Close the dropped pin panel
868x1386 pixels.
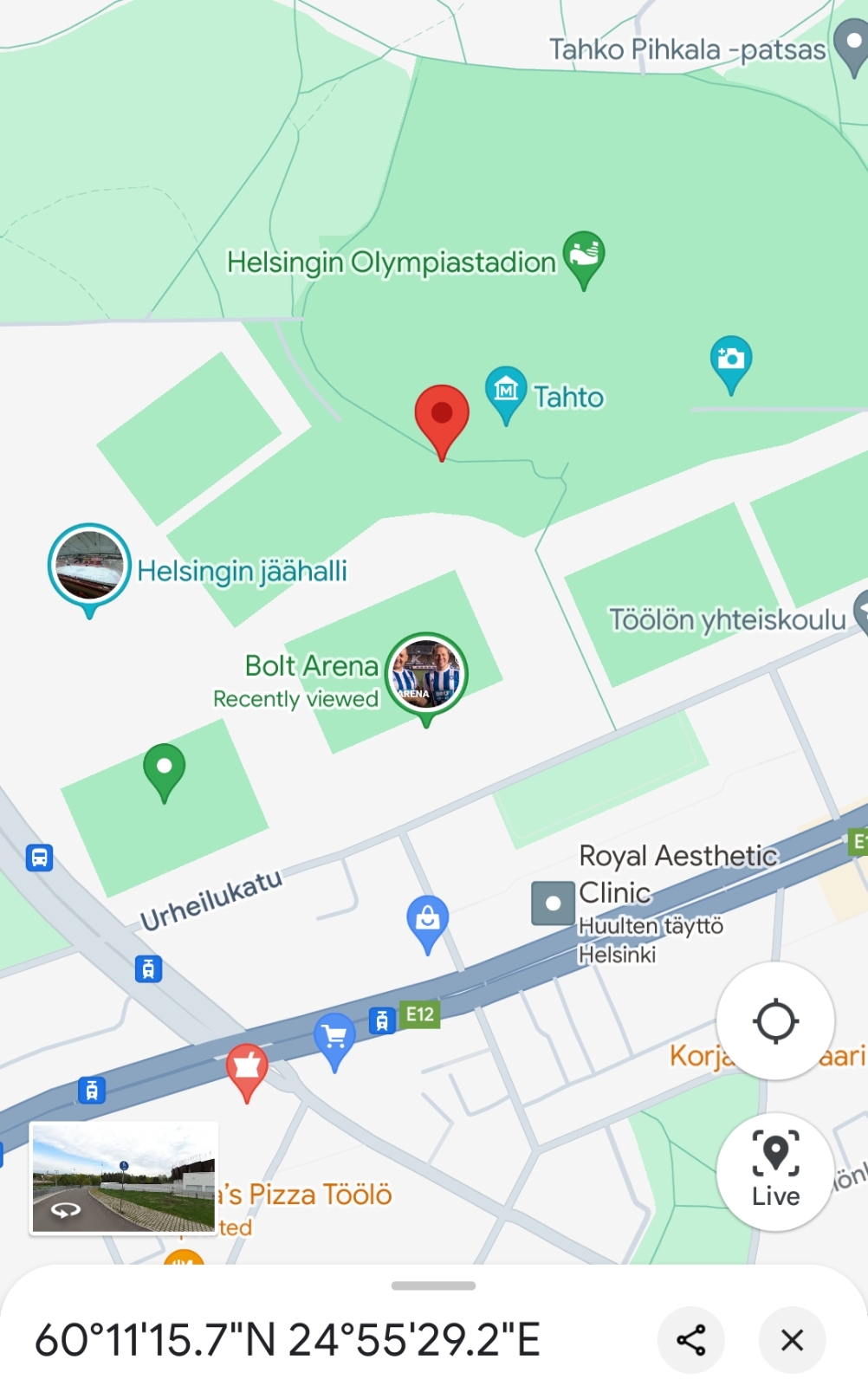point(792,1340)
